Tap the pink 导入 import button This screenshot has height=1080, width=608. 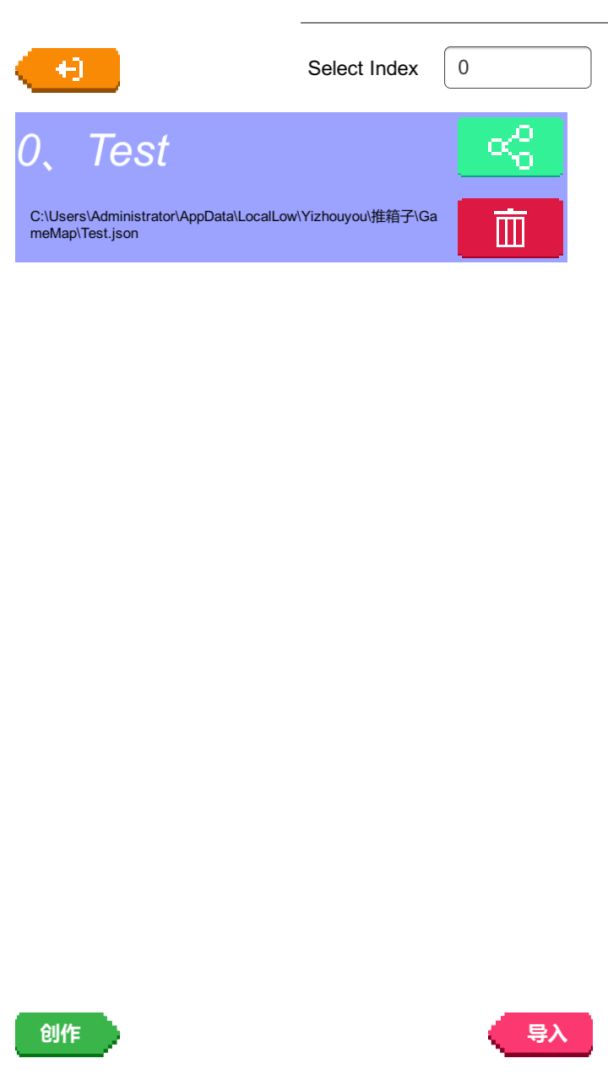(542, 1034)
